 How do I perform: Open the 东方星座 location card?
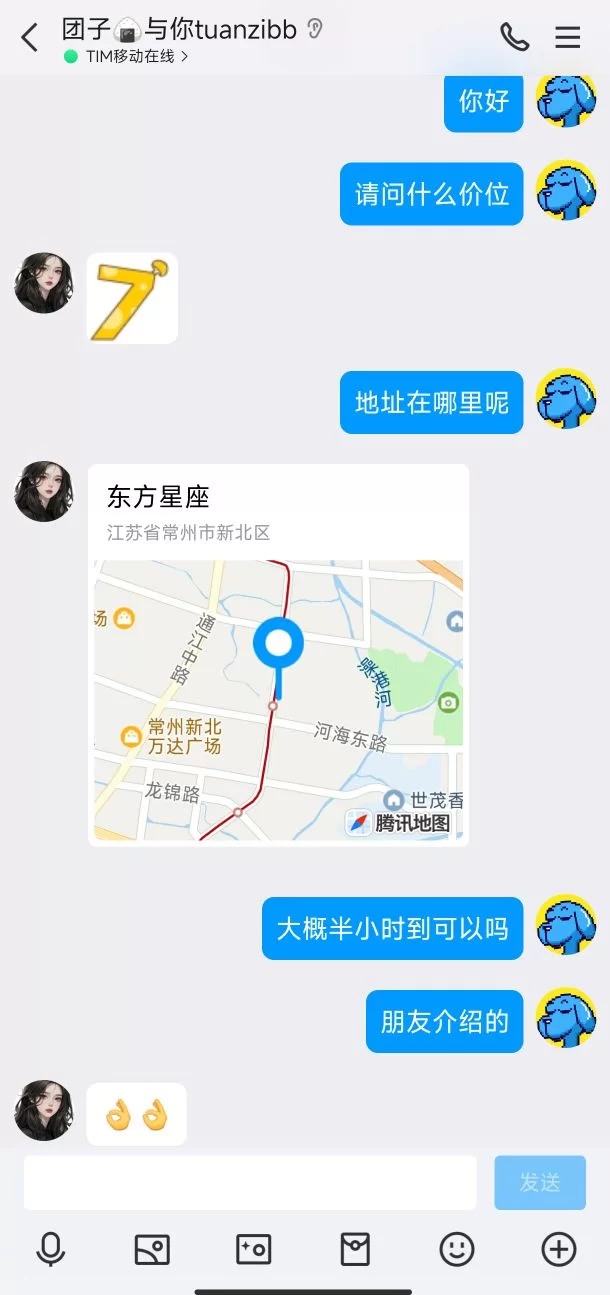pos(278,655)
